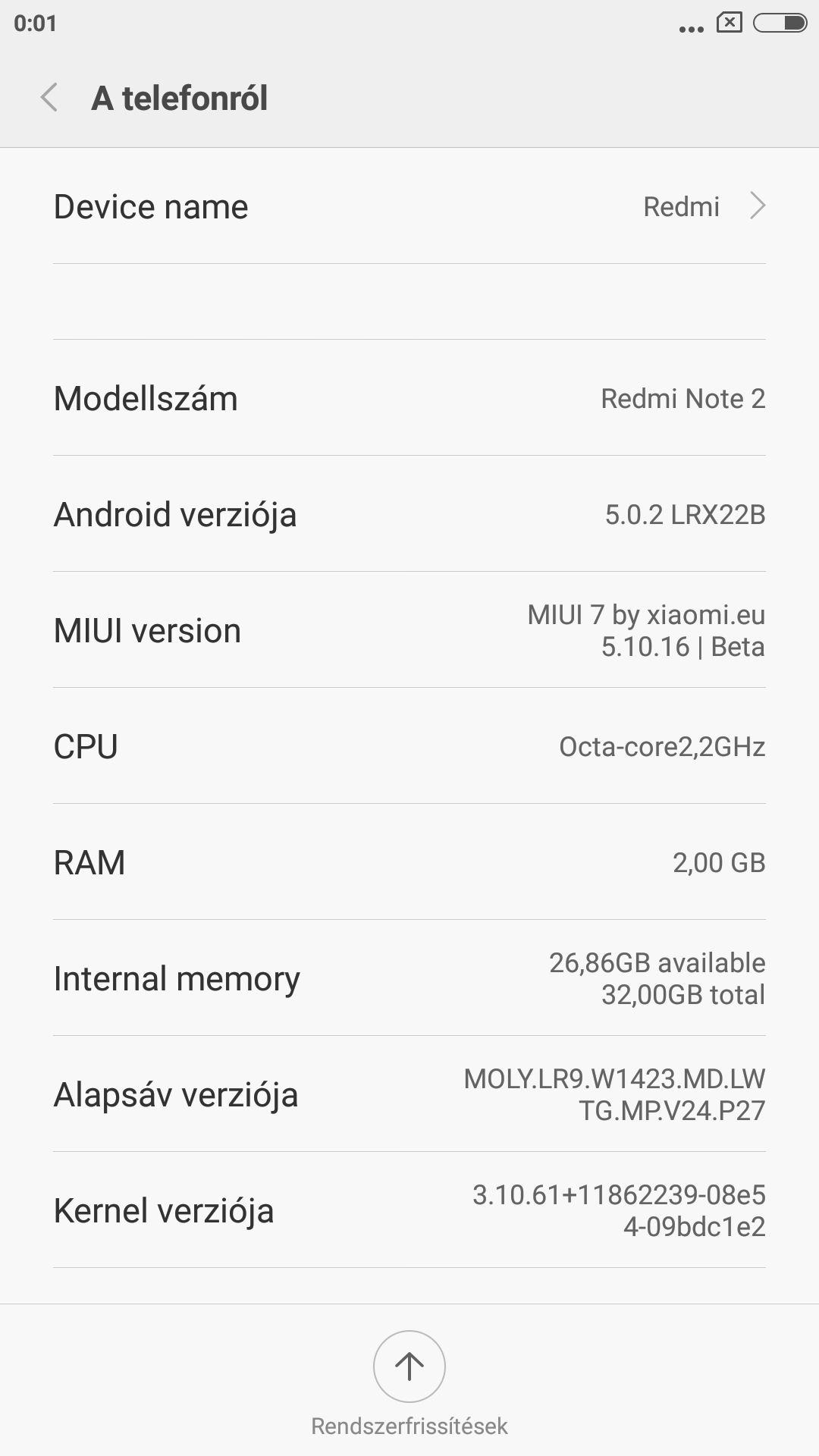Tap the MIUI version row
The image size is (819, 1456).
click(x=409, y=630)
